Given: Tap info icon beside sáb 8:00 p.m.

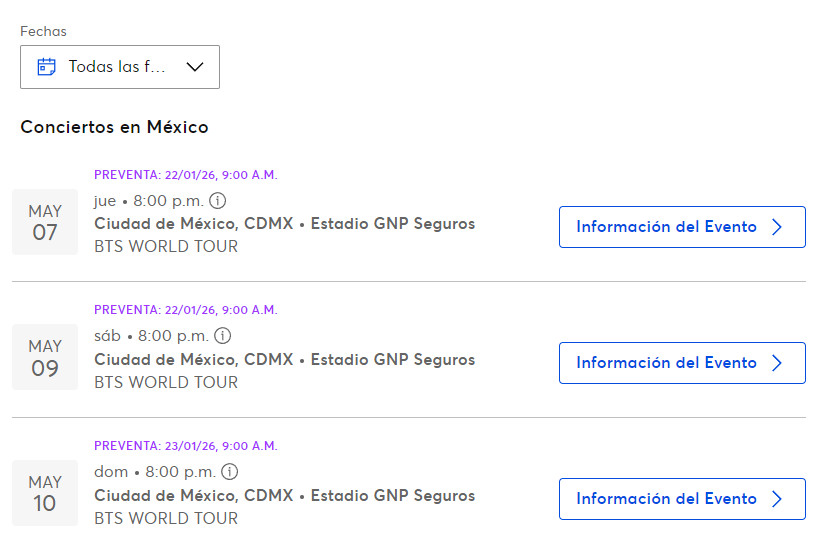Looking at the screenshot, I should (223, 336).
